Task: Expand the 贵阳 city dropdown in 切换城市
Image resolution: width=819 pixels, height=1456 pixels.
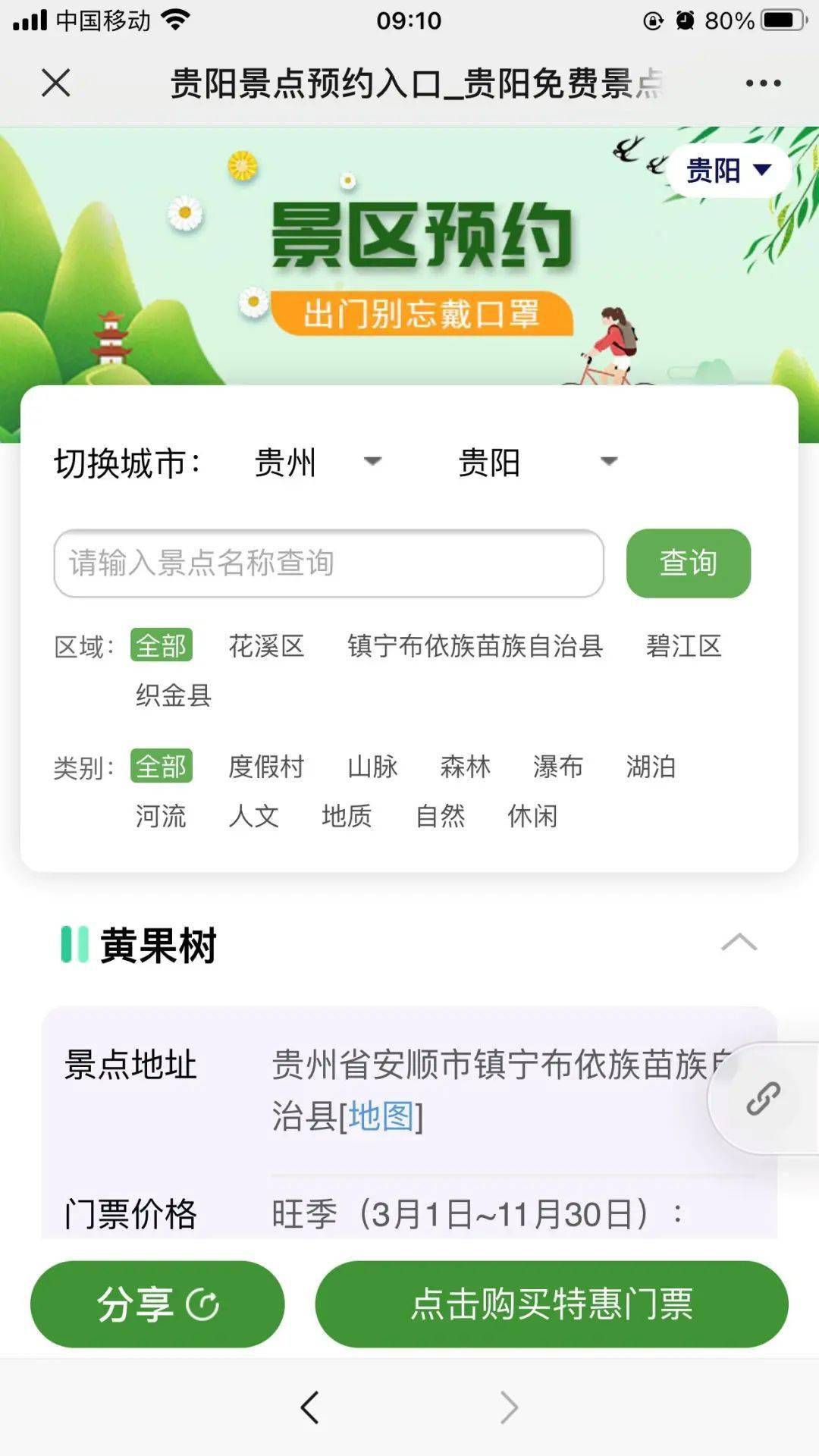Action: pos(538,462)
